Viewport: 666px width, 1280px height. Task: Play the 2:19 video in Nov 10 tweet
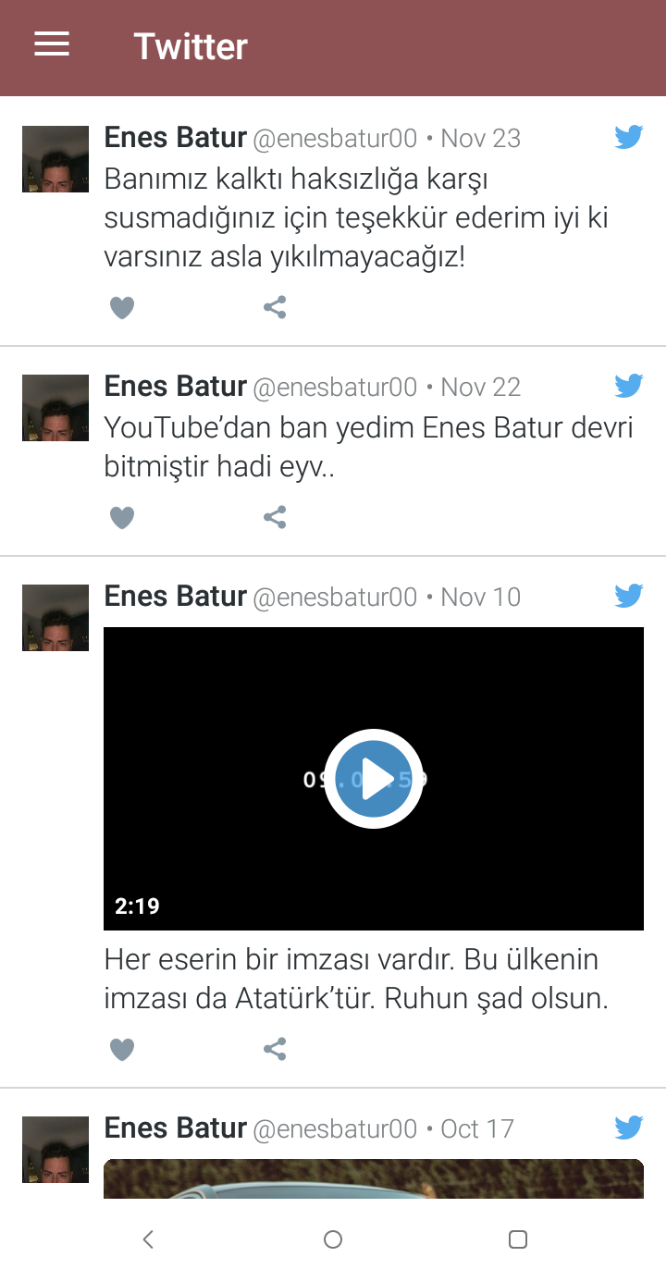tap(374, 779)
